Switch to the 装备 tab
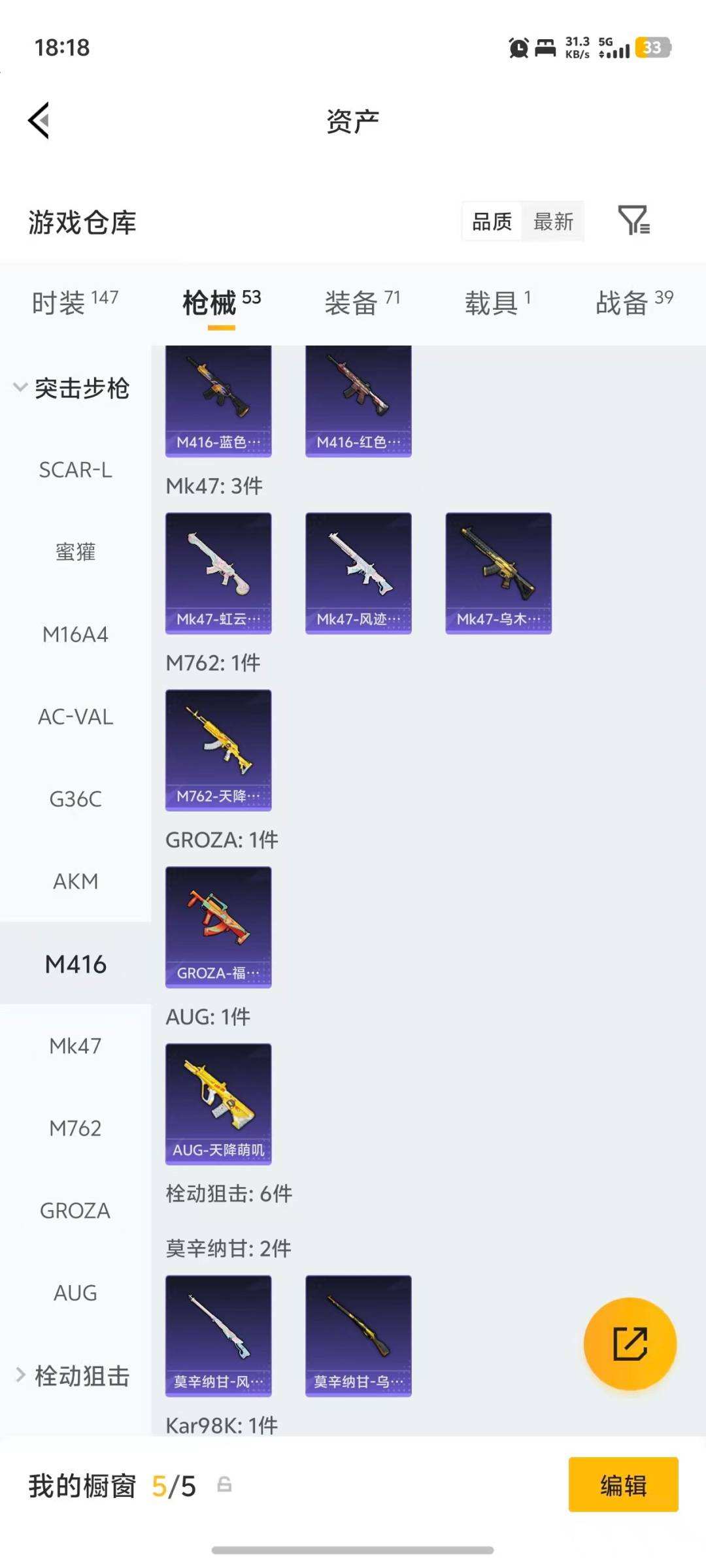 (361, 303)
